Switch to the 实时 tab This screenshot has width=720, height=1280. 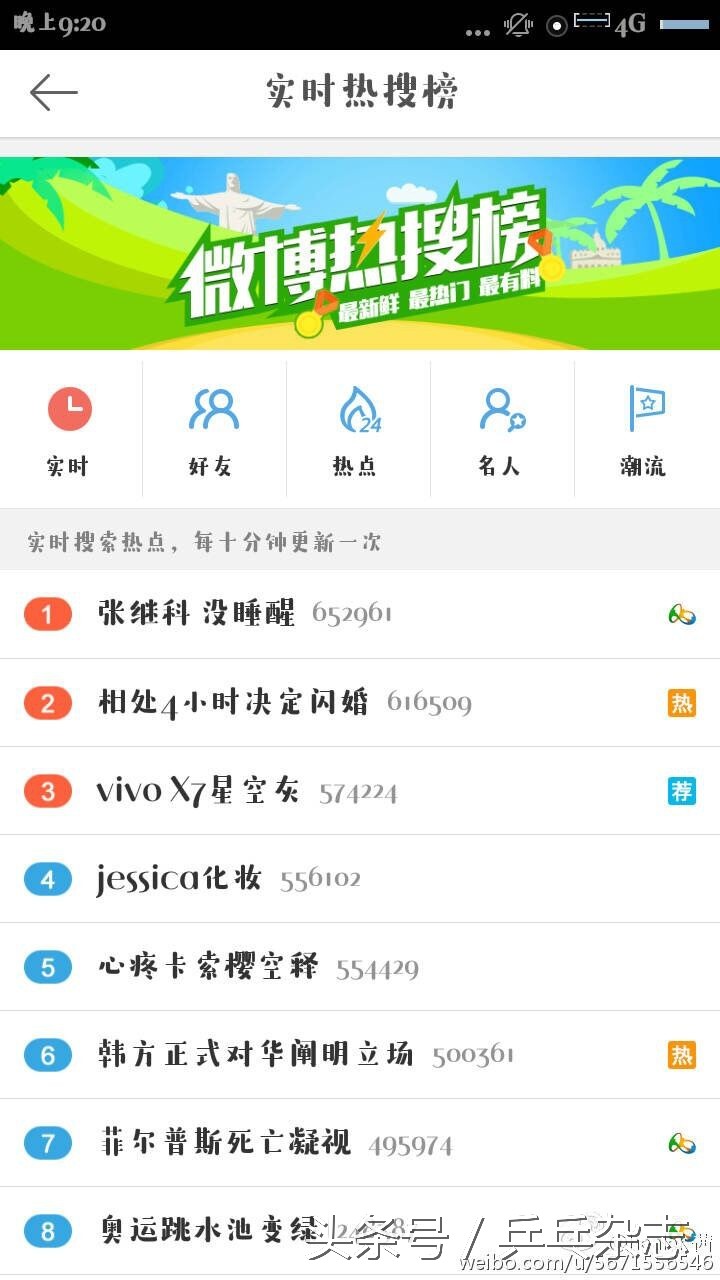coord(69,430)
